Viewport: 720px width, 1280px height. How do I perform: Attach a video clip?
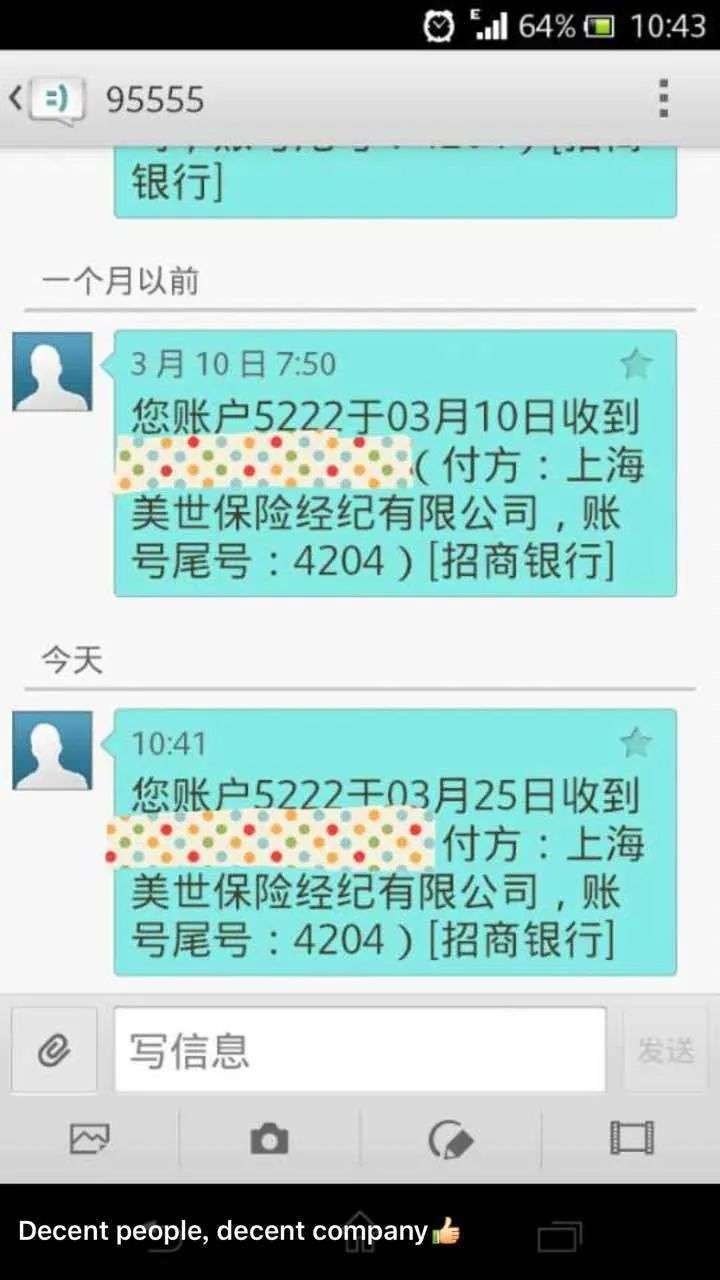631,1138
